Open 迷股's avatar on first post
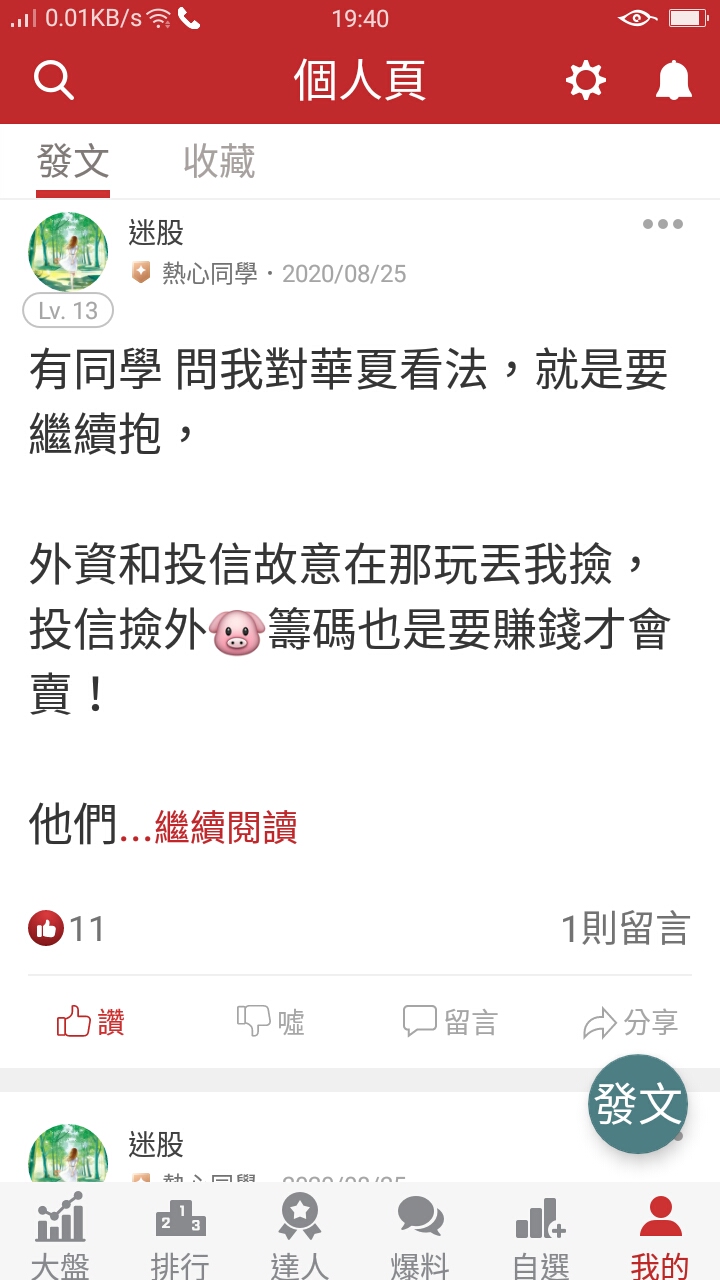The image size is (720, 1280). 68,251
